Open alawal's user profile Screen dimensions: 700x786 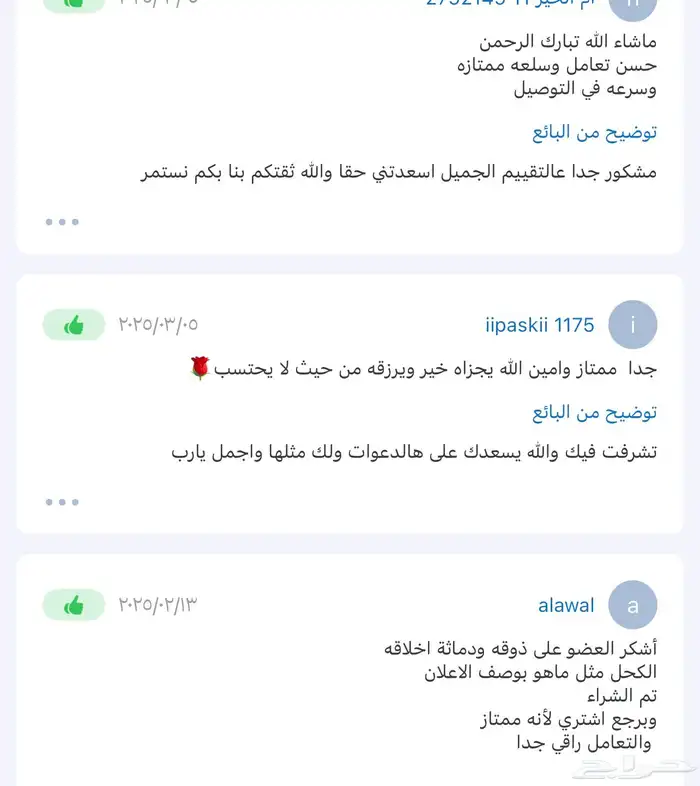point(566,605)
